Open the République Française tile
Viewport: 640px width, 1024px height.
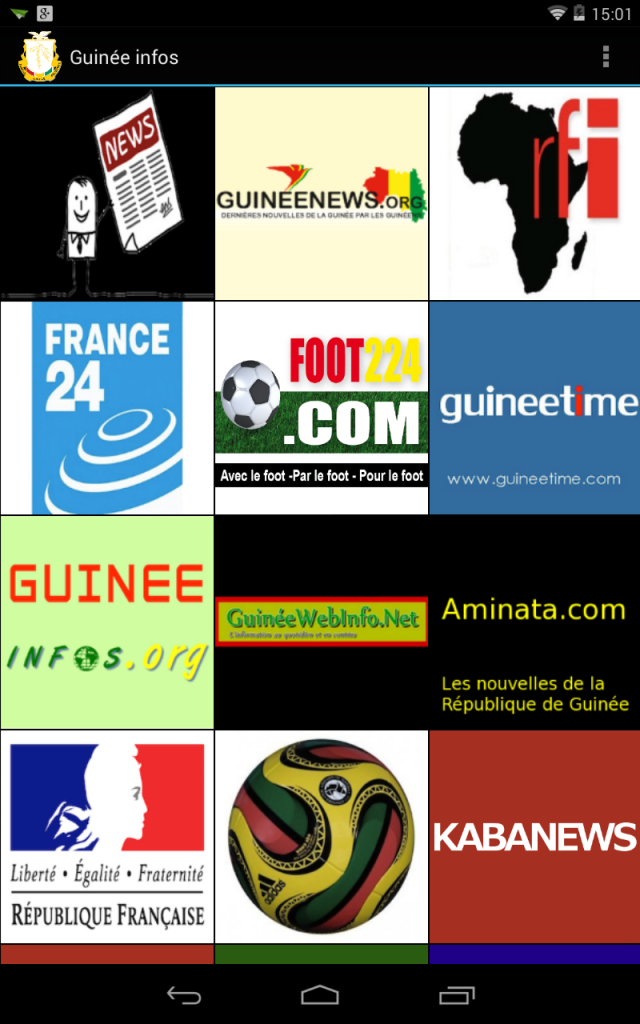coord(107,836)
